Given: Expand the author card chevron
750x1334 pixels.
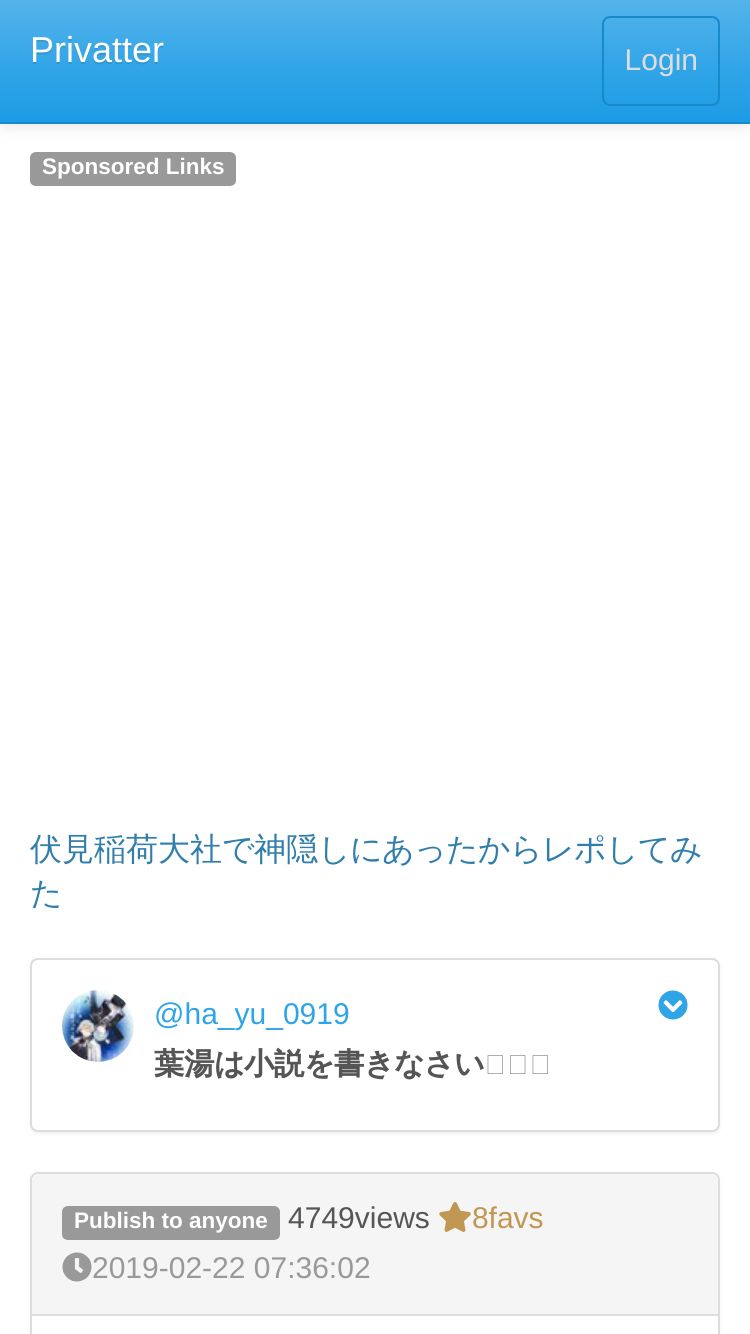Looking at the screenshot, I should pos(673,1005).
